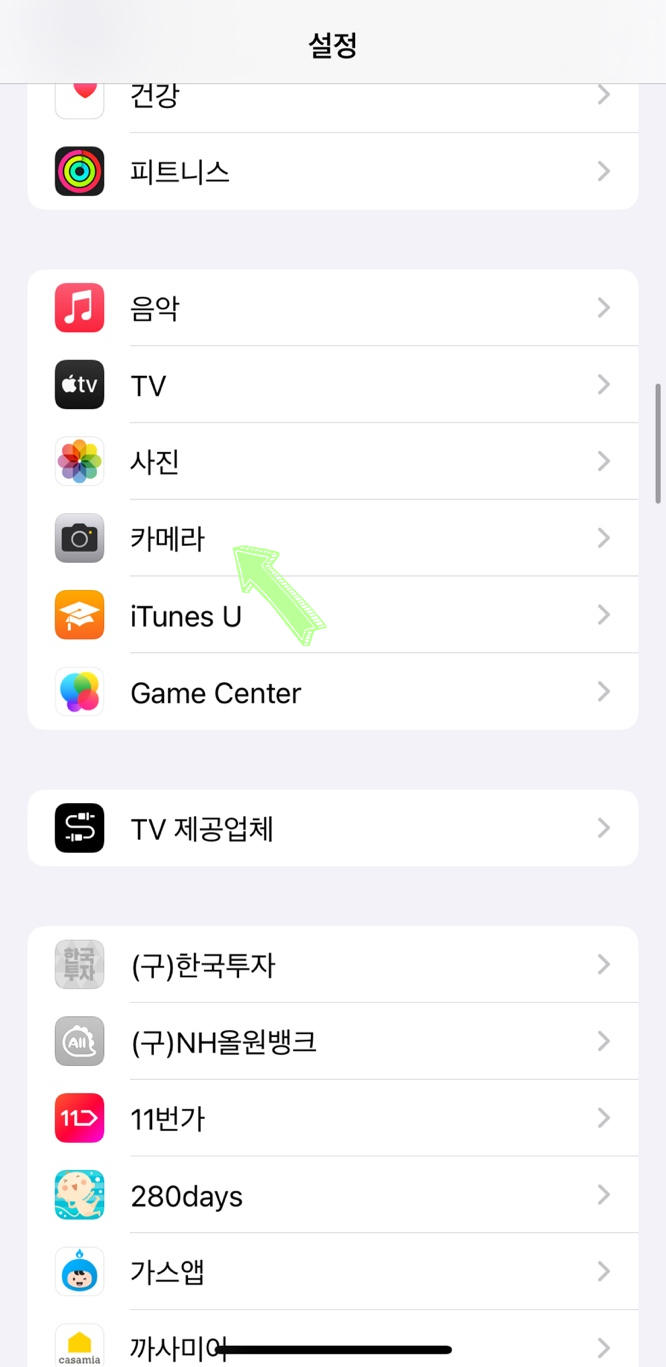Open 사진 settings

point(333,461)
